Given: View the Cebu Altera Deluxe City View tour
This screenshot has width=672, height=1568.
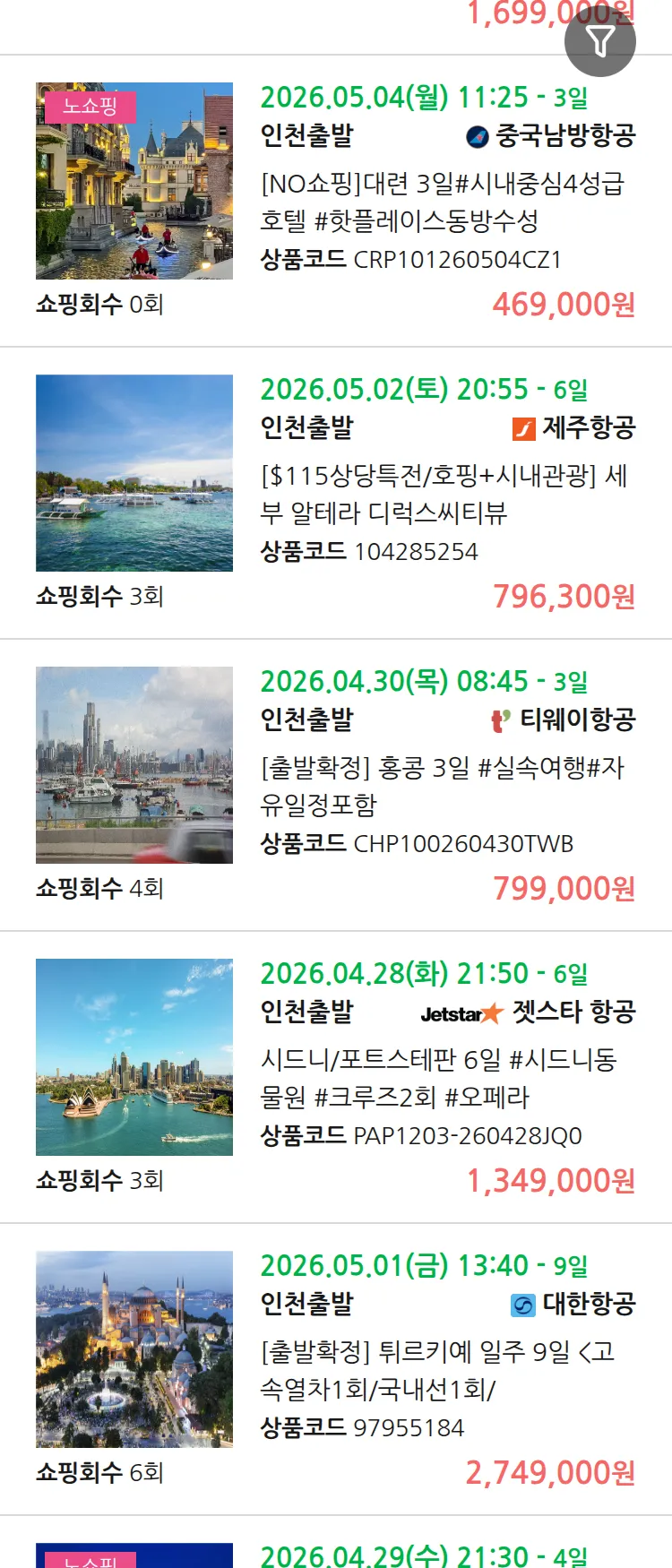Looking at the screenshot, I should (443, 494).
